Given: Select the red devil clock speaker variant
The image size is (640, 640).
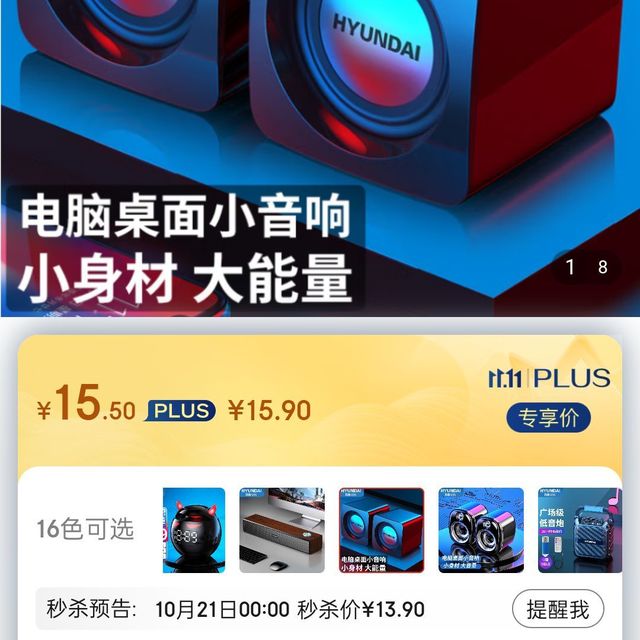Looking at the screenshot, I should [x=194, y=530].
